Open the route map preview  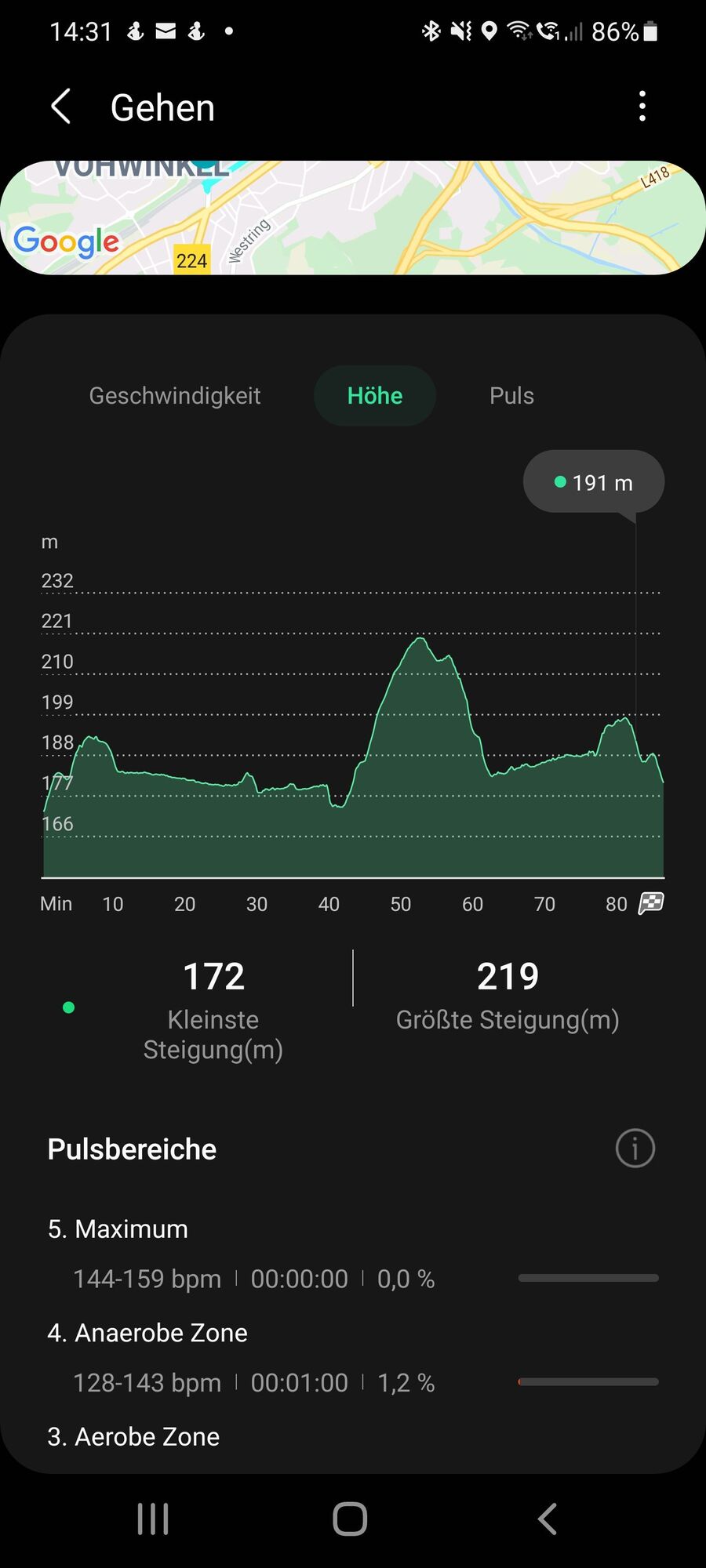coord(353,218)
